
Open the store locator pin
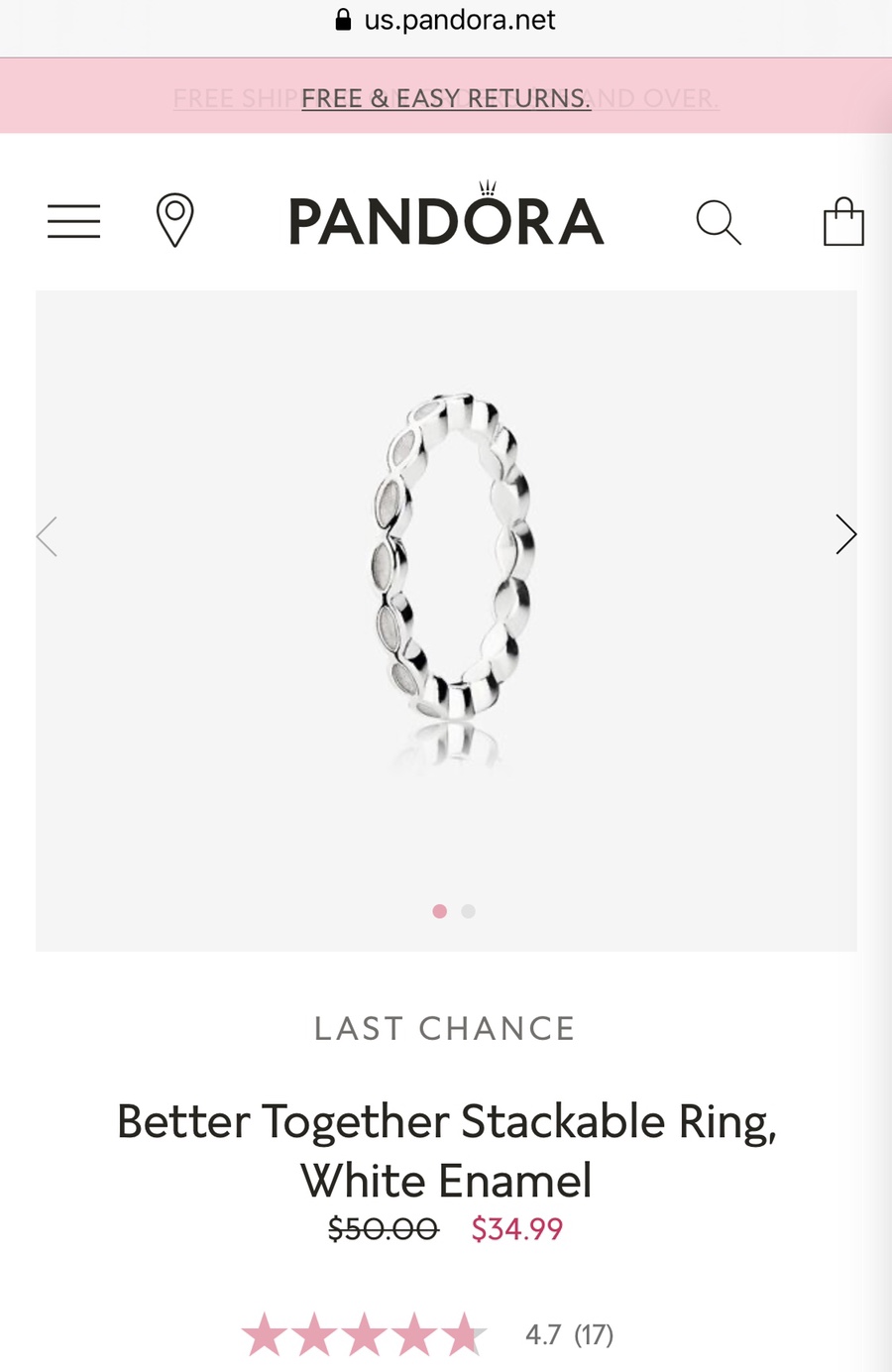coord(174,220)
